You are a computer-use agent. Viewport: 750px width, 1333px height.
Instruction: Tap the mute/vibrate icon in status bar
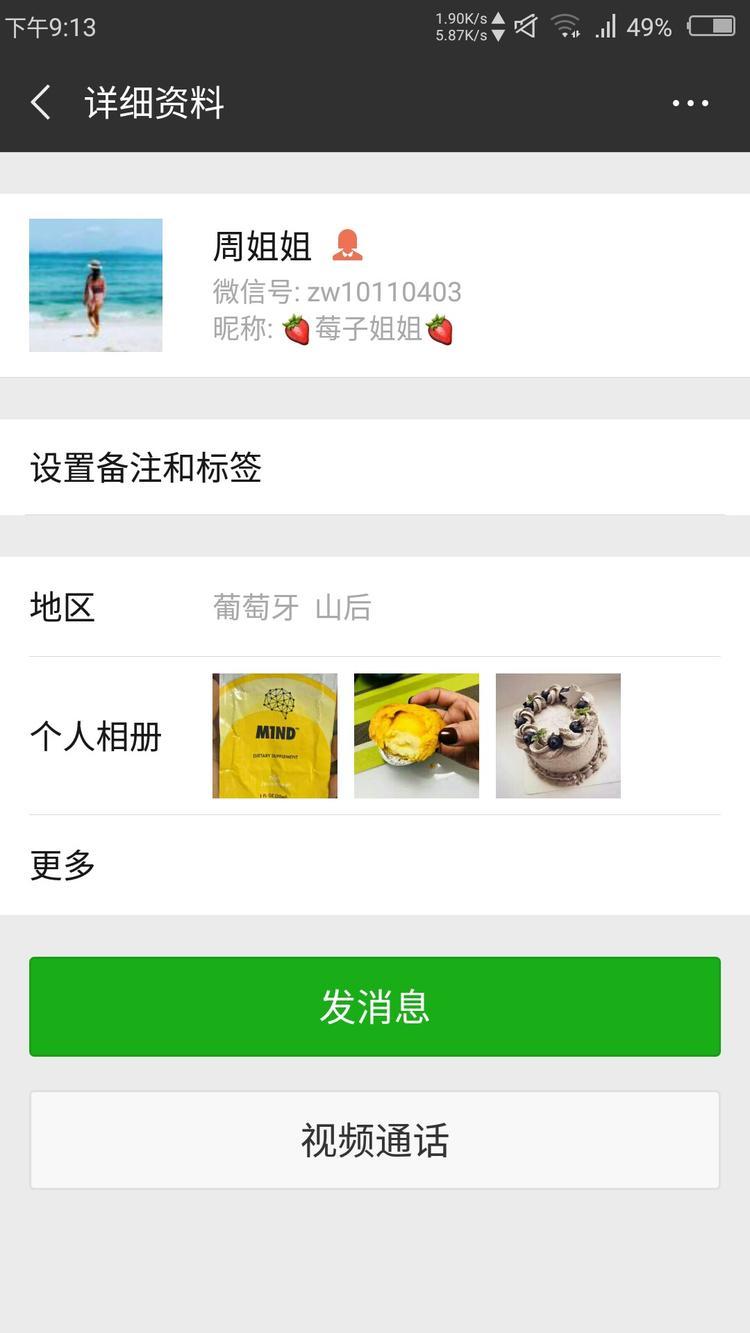(525, 27)
